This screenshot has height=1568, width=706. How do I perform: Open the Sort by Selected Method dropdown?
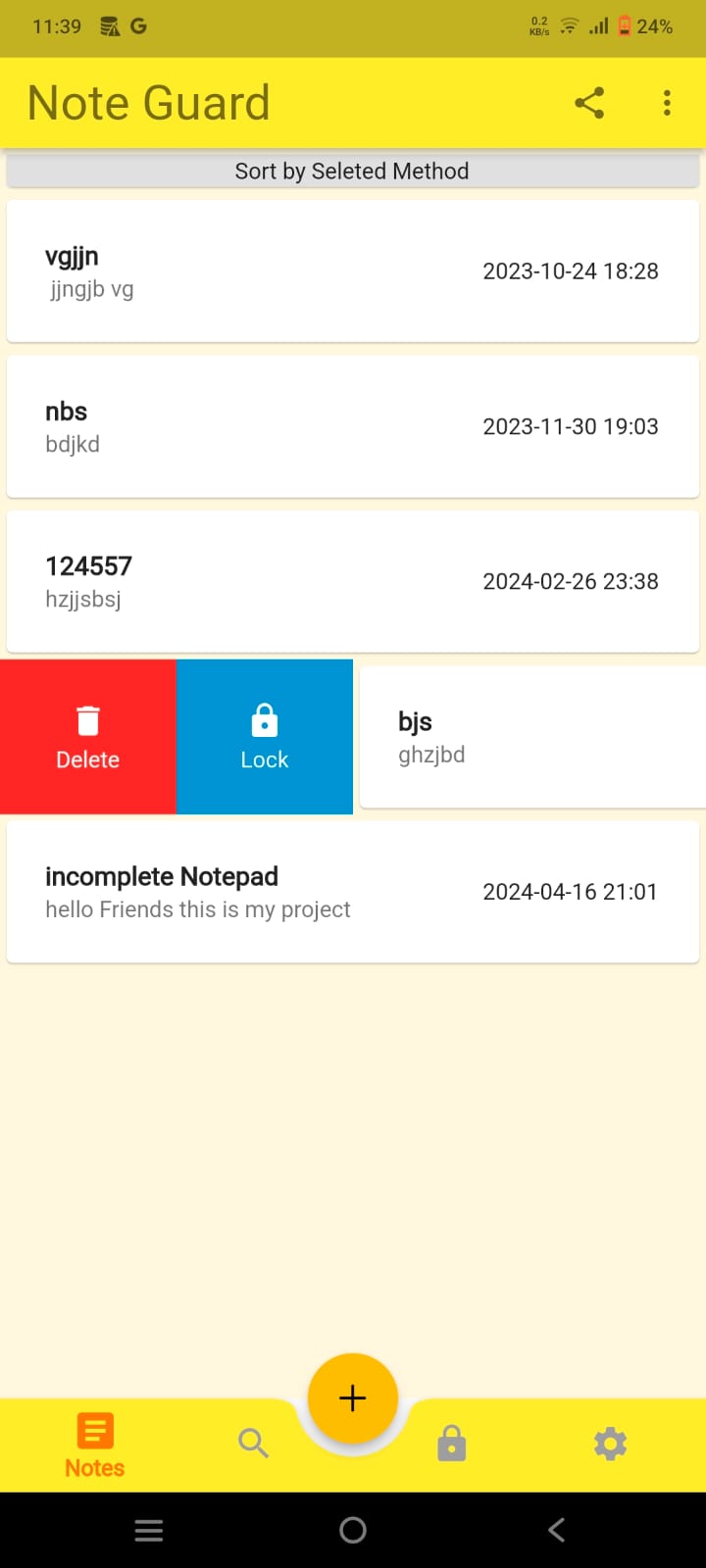352,171
